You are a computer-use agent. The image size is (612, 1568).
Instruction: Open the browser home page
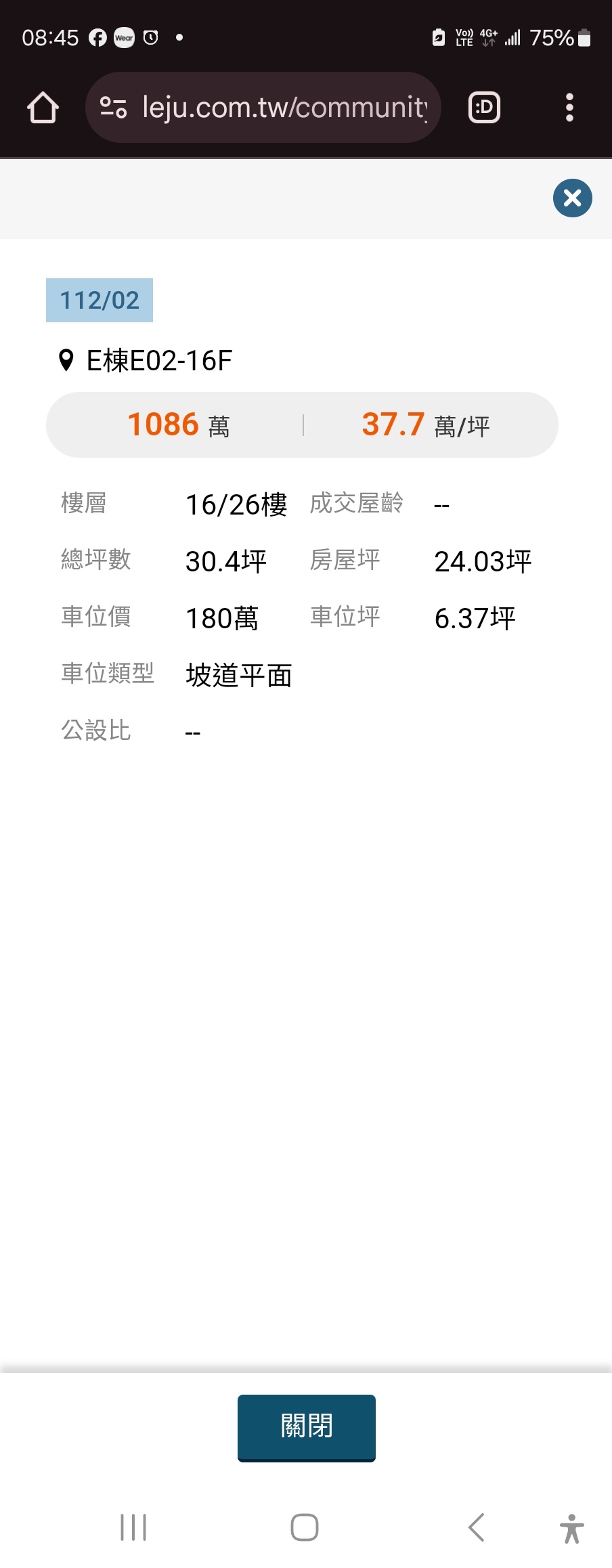(43, 108)
